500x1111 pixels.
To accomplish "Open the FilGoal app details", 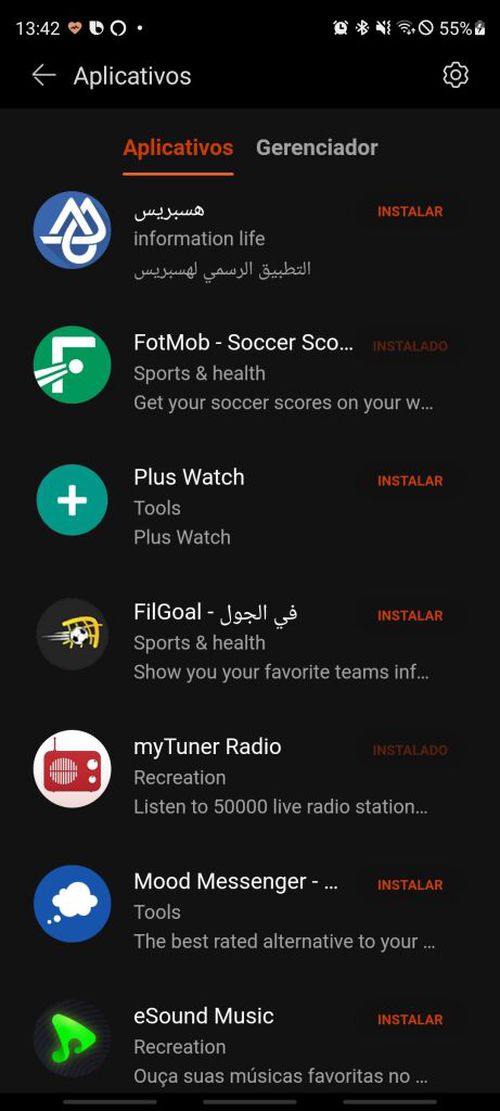I will 250,641.
